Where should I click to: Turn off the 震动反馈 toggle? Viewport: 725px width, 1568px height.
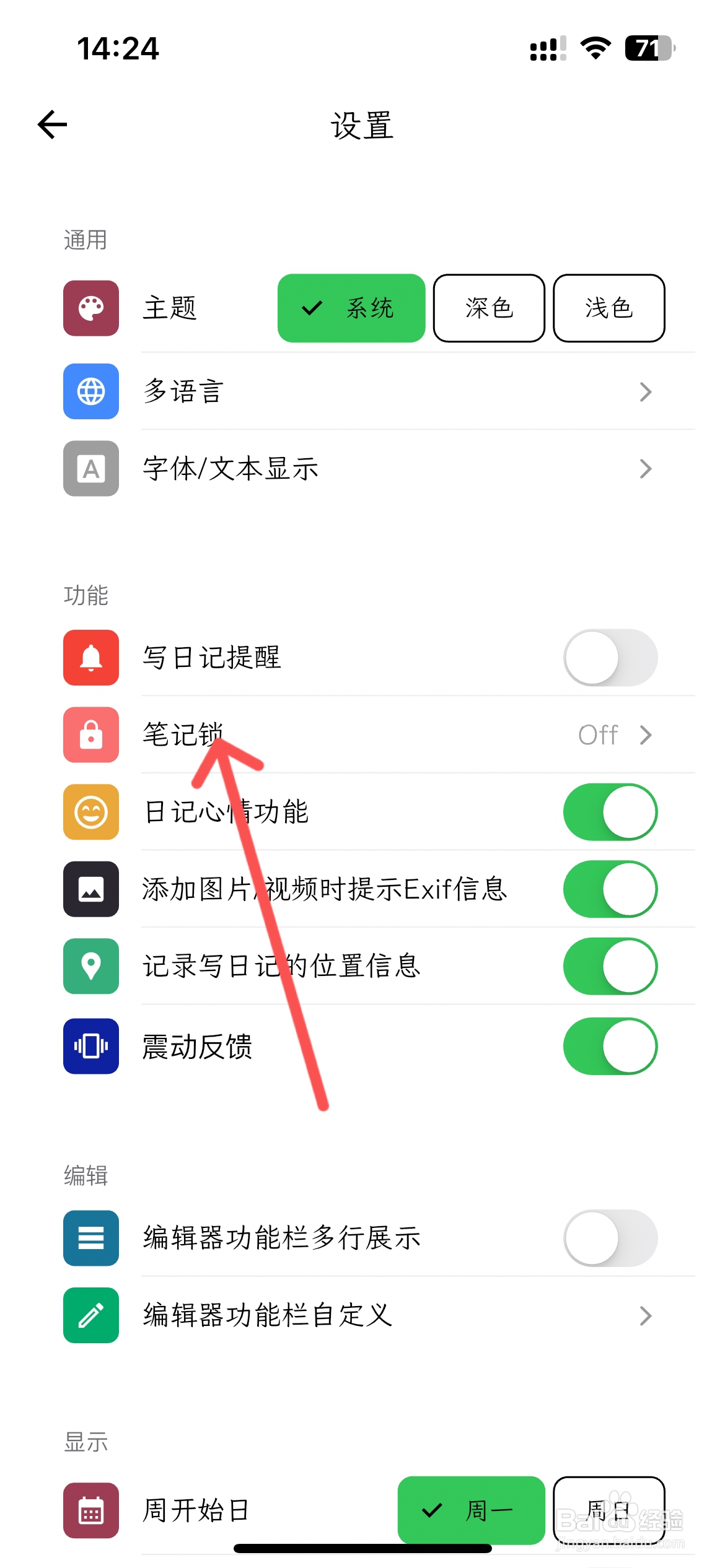[610, 1045]
